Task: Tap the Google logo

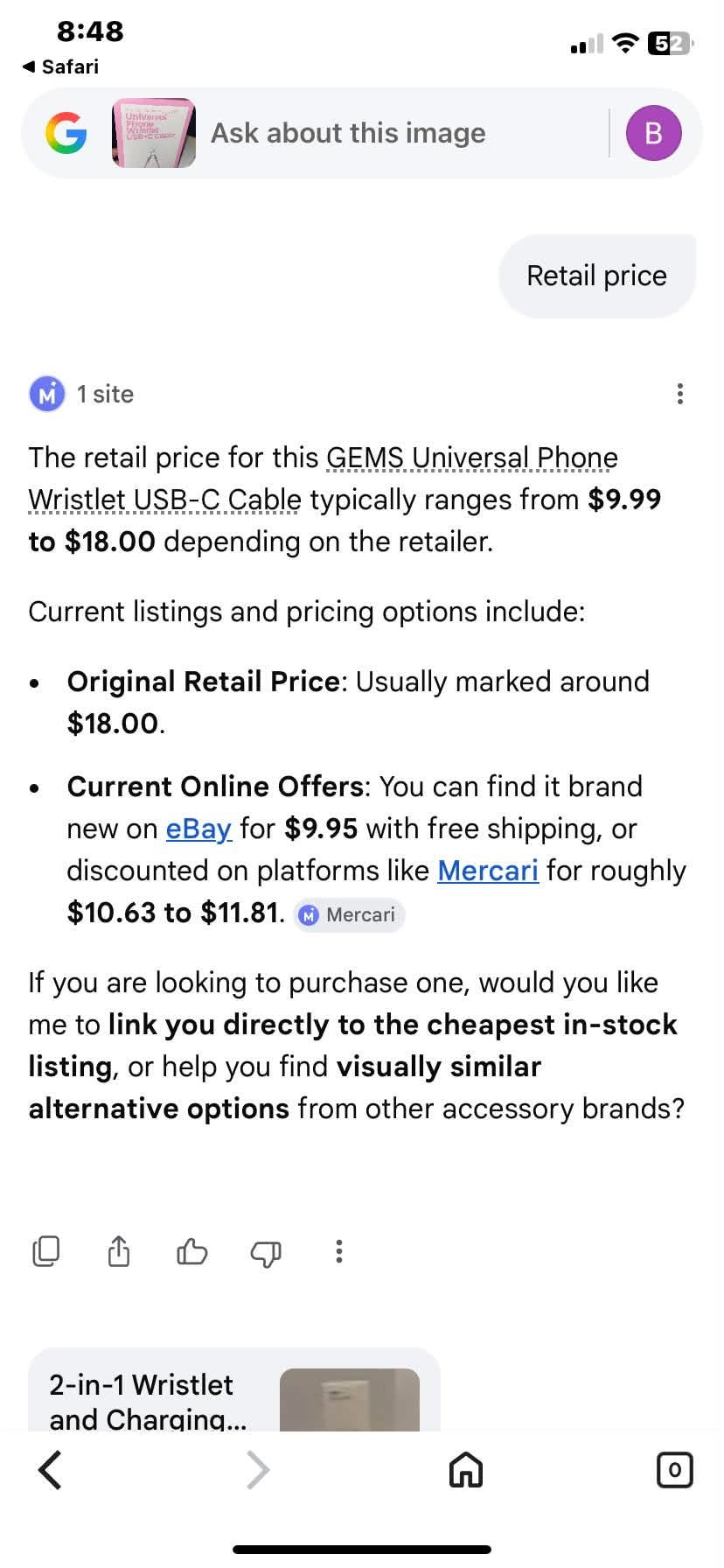Action: [66, 134]
